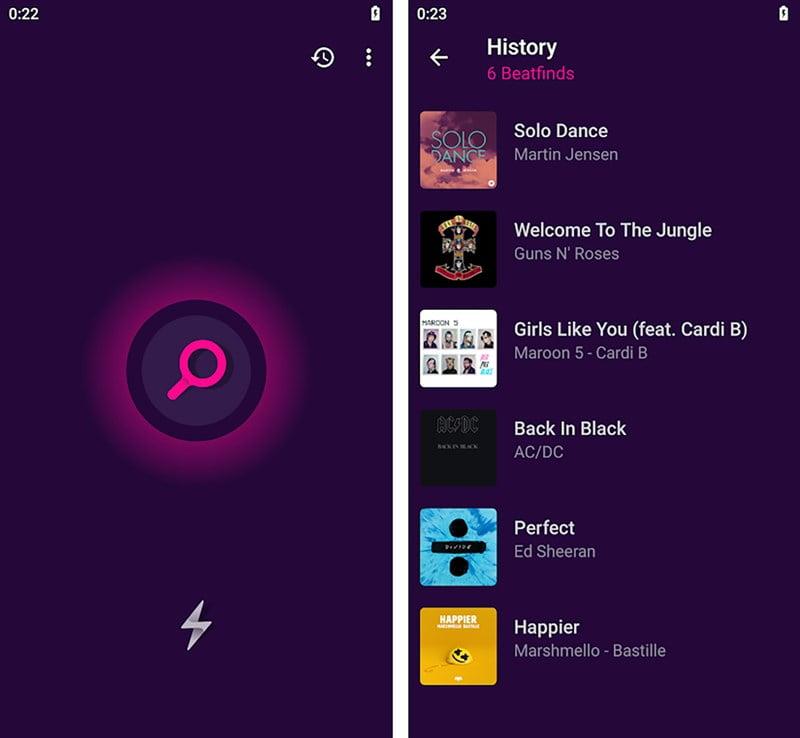
Task: Open the history clock icon
Action: (322, 57)
